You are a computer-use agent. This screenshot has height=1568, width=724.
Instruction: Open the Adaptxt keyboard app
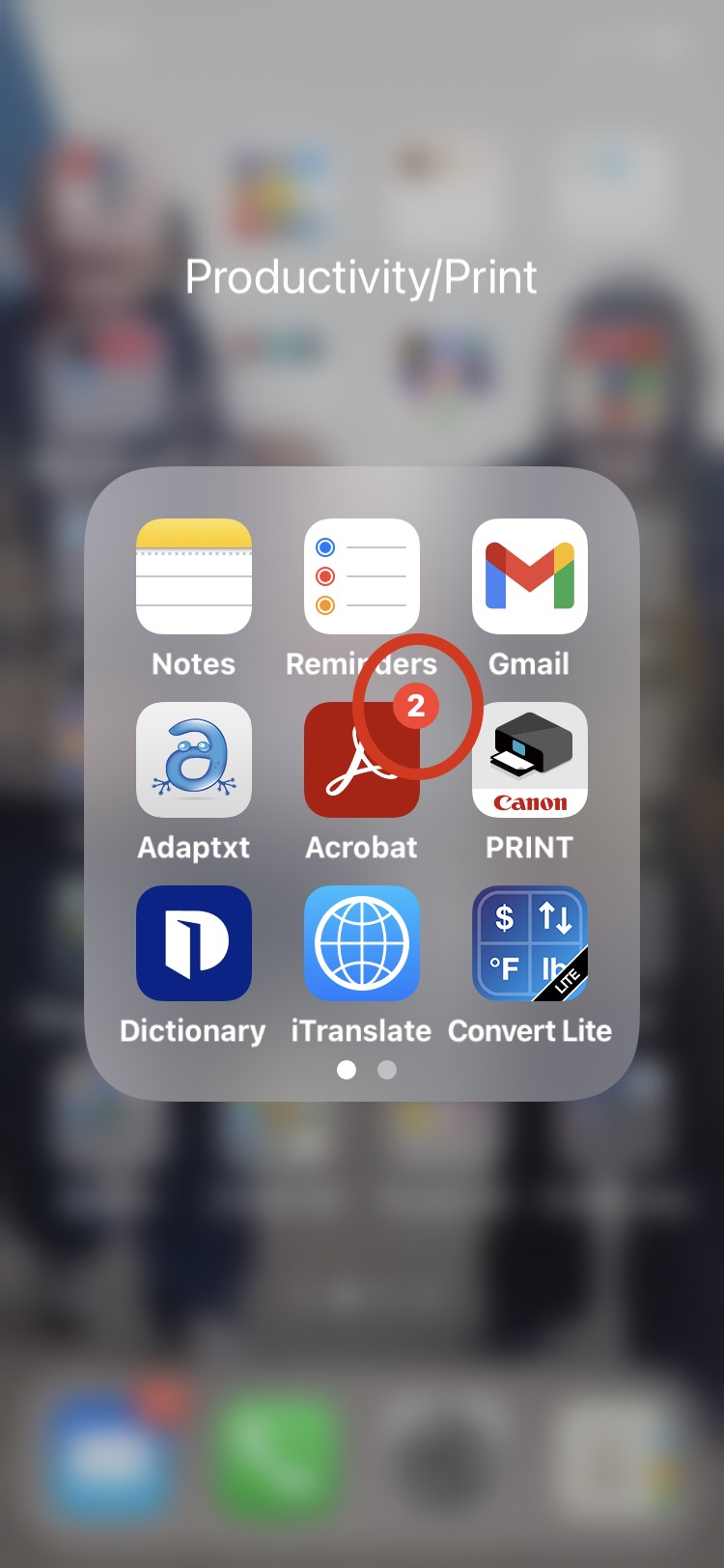[193, 760]
